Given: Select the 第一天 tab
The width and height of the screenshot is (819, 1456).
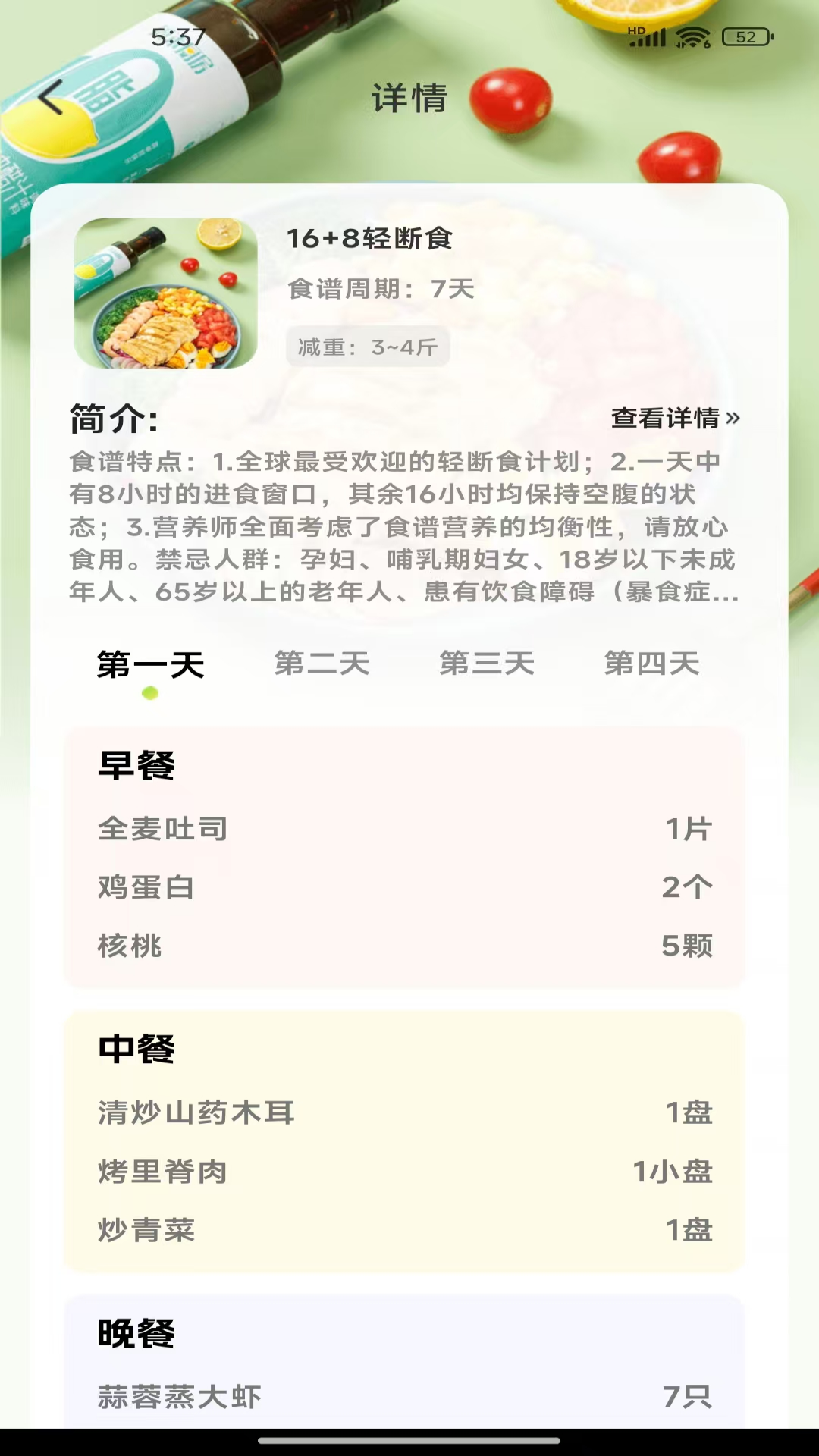Looking at the screenshot, I should [150, 665].
